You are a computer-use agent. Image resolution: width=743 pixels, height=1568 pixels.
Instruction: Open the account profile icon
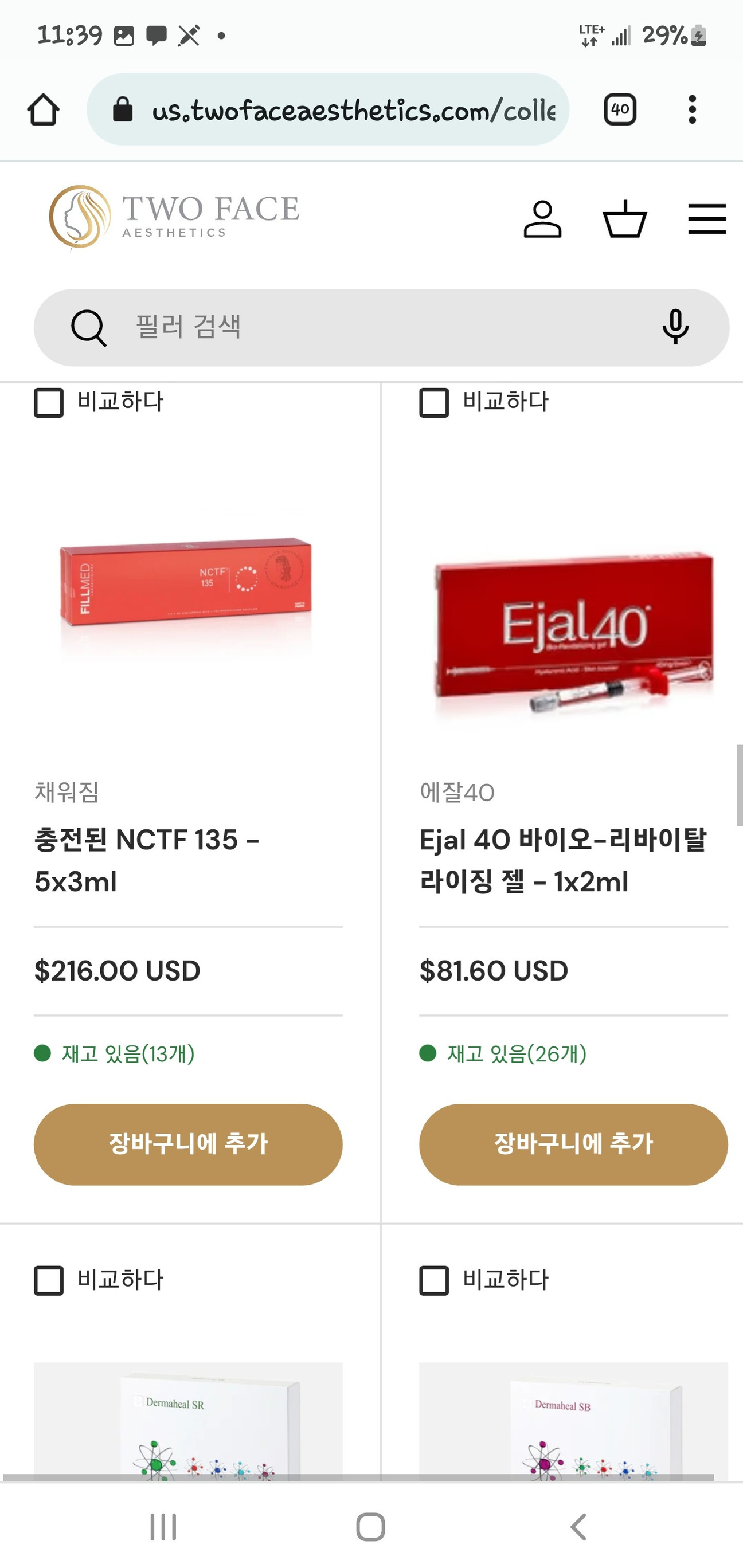point(542,219)
